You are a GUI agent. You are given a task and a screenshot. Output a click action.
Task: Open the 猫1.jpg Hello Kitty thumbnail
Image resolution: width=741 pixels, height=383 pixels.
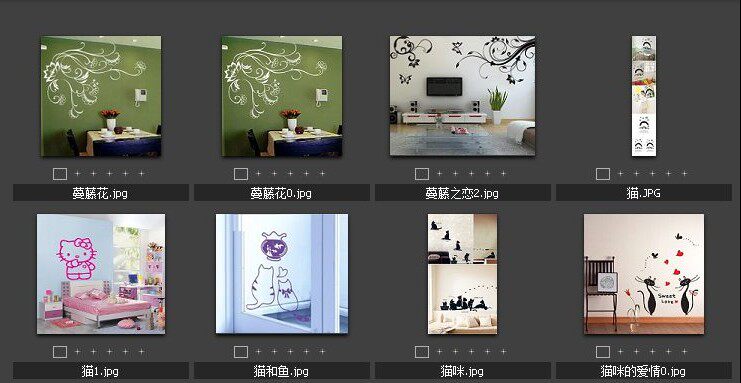pyautogui.click(x=101, y=274)
